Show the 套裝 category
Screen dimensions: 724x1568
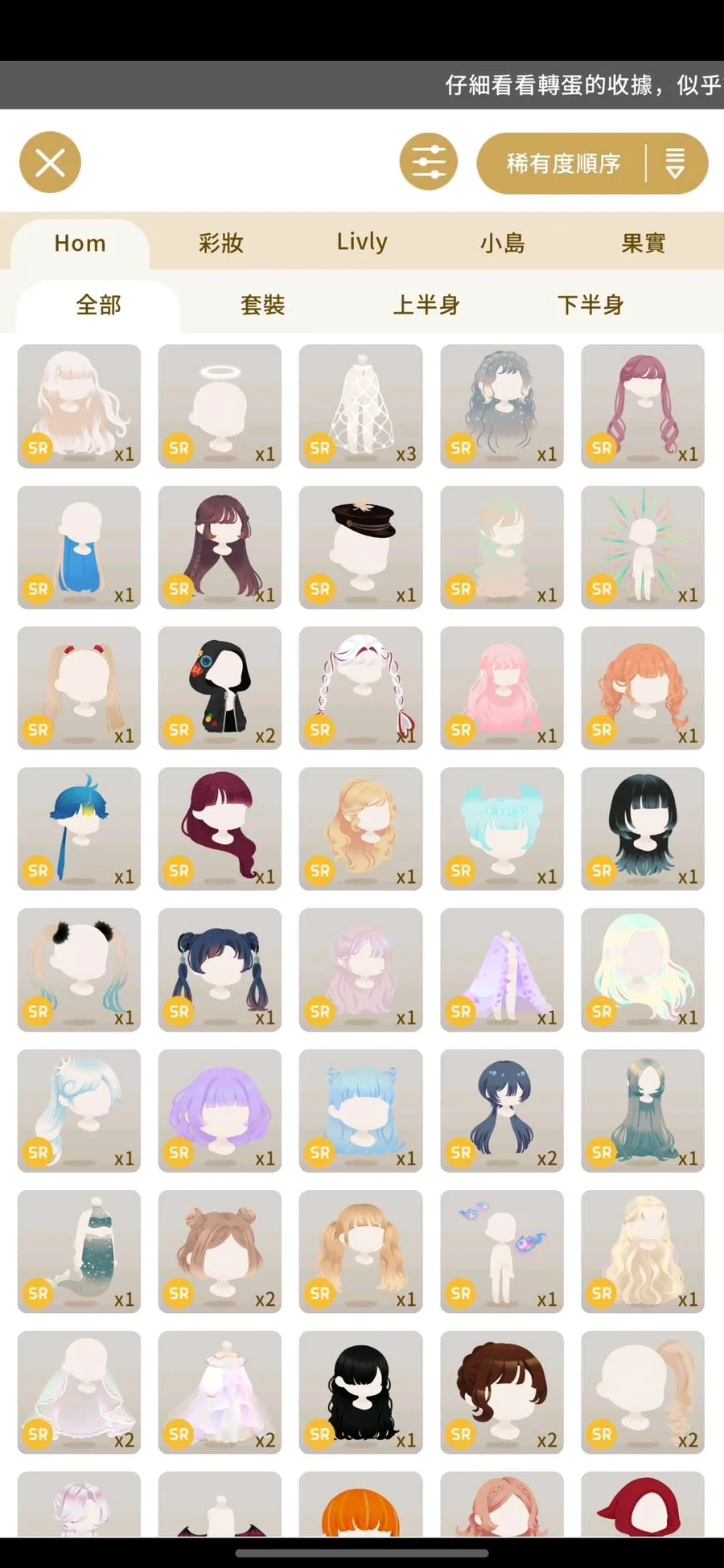(263, 305)
